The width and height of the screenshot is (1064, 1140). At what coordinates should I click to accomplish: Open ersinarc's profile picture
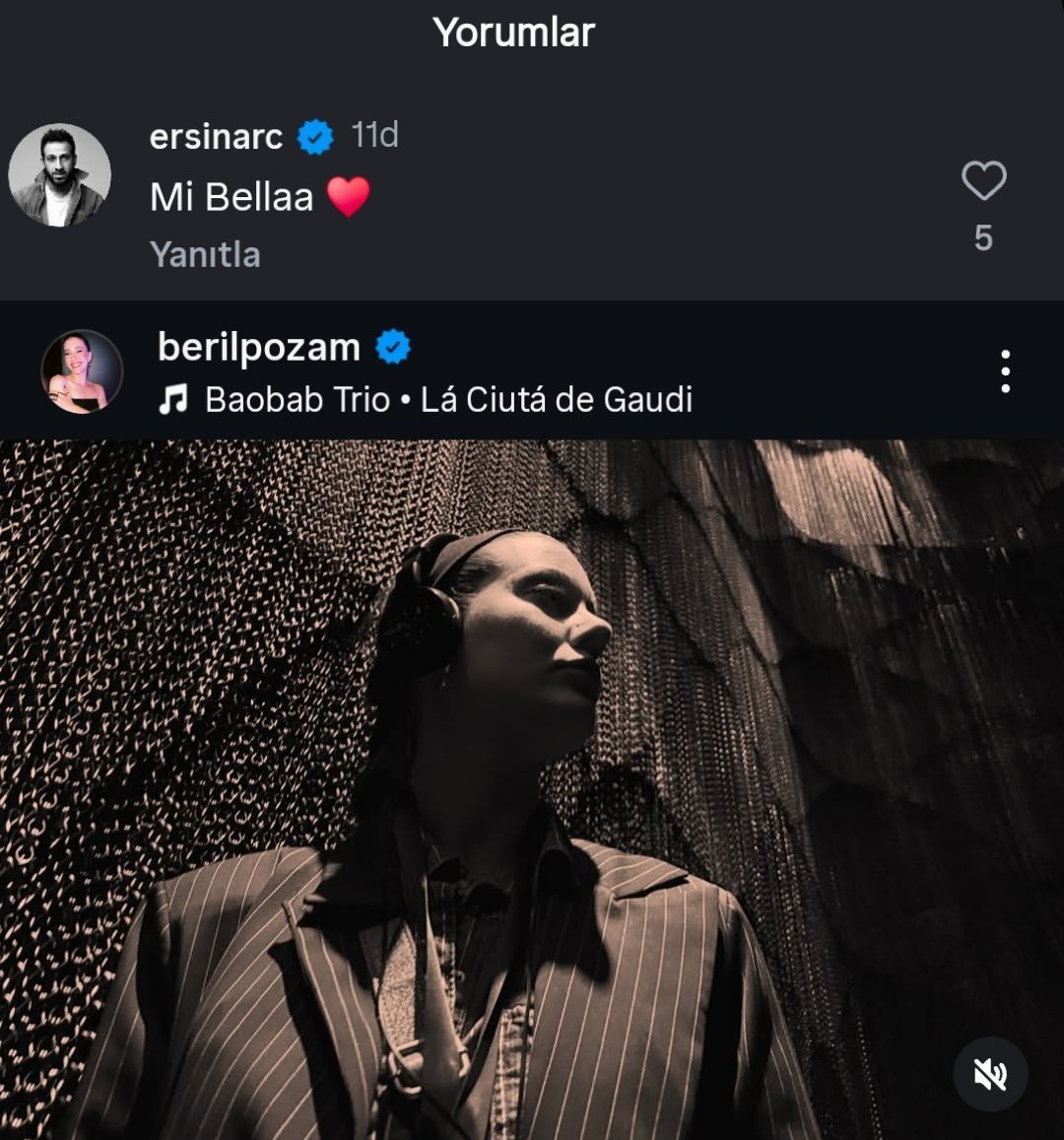pos(60,175)
